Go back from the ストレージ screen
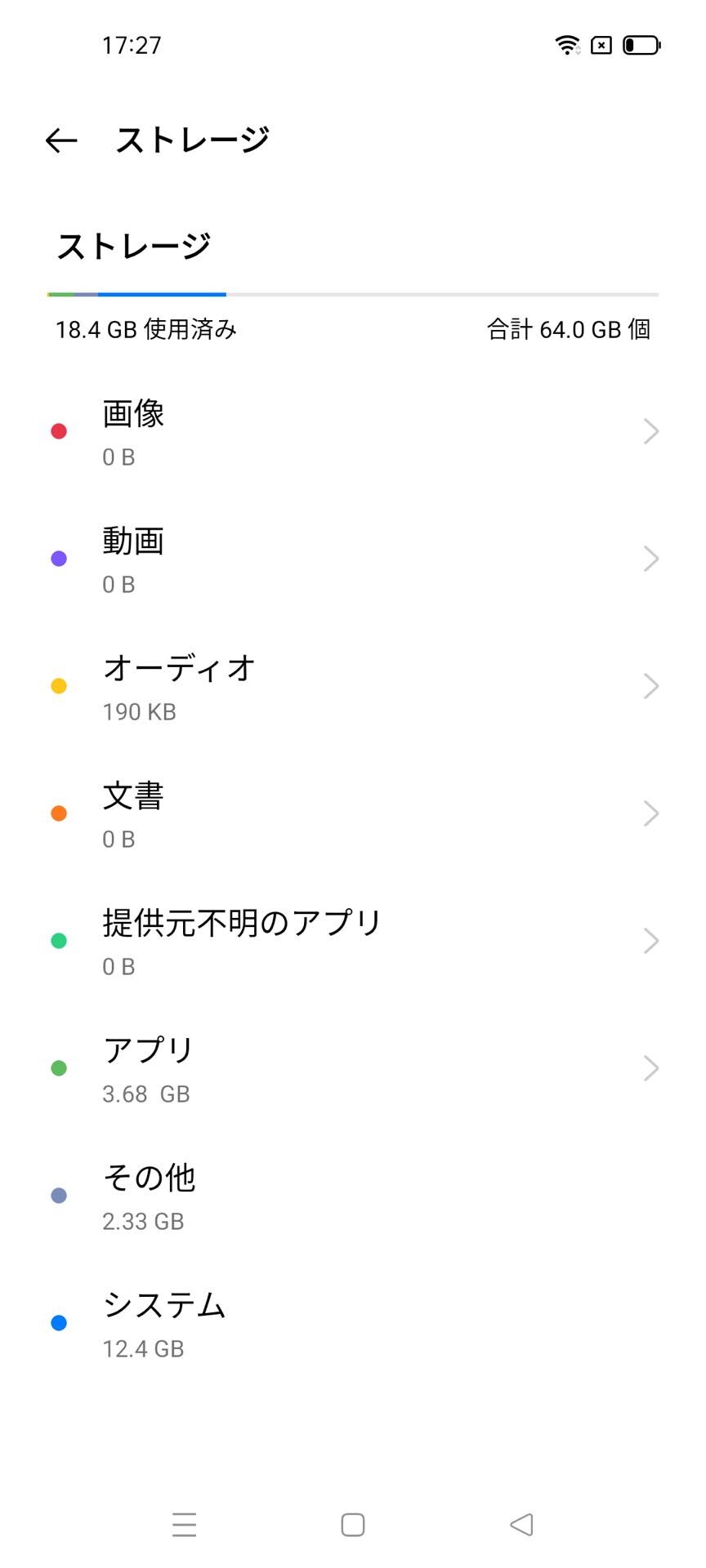The width and height of the screenshot is (706, 1568). (x=61, y=140)
